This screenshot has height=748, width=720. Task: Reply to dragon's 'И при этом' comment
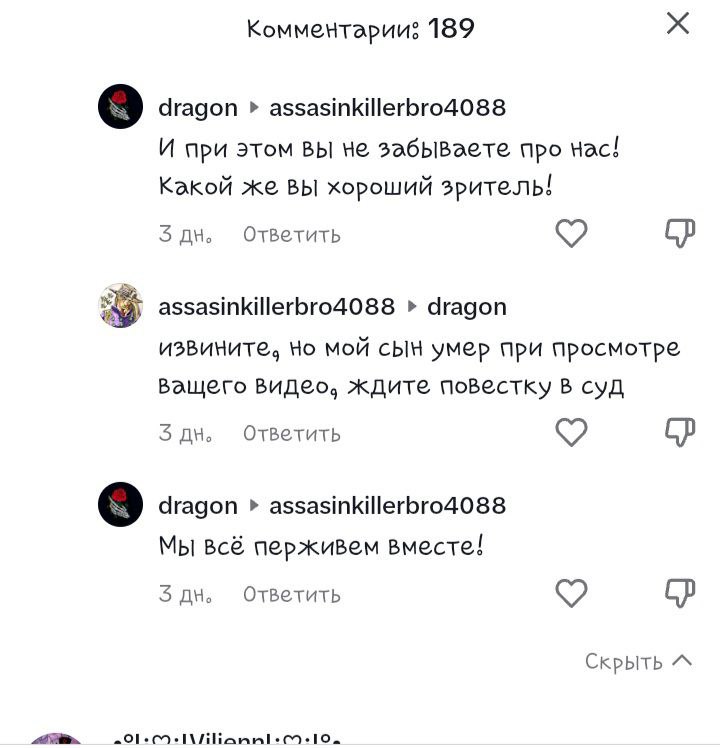click(292, 234)
